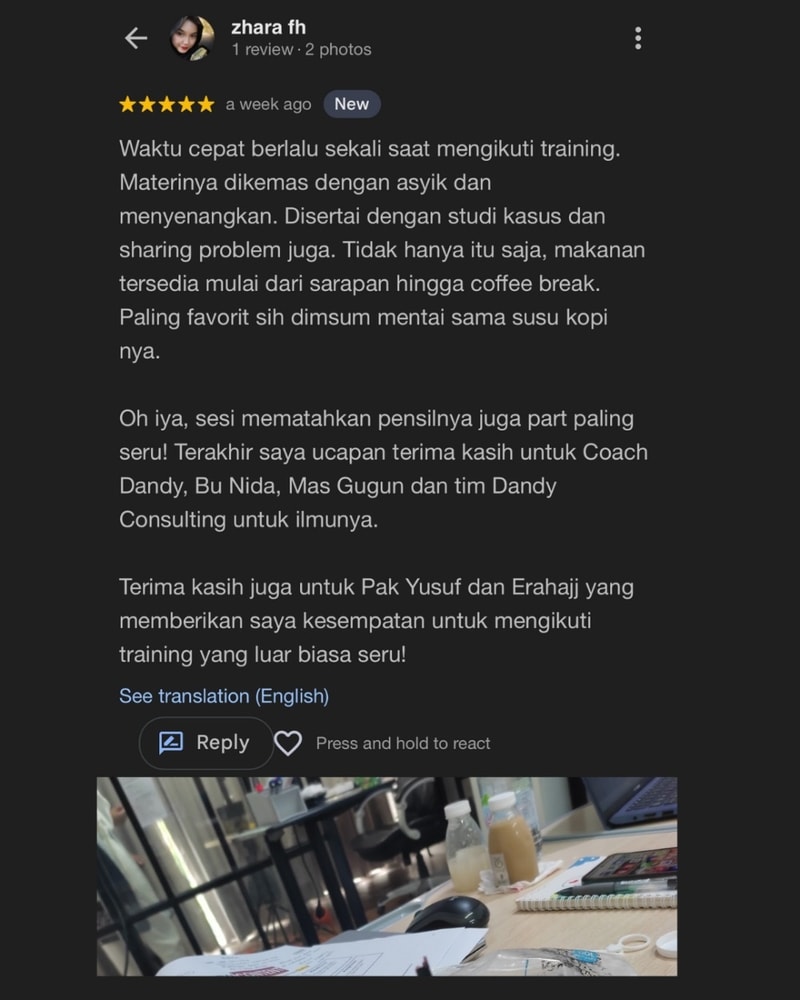Open the three-dot overflow menu
This screenshot has width=800, height=1000.
pos(638,39)
